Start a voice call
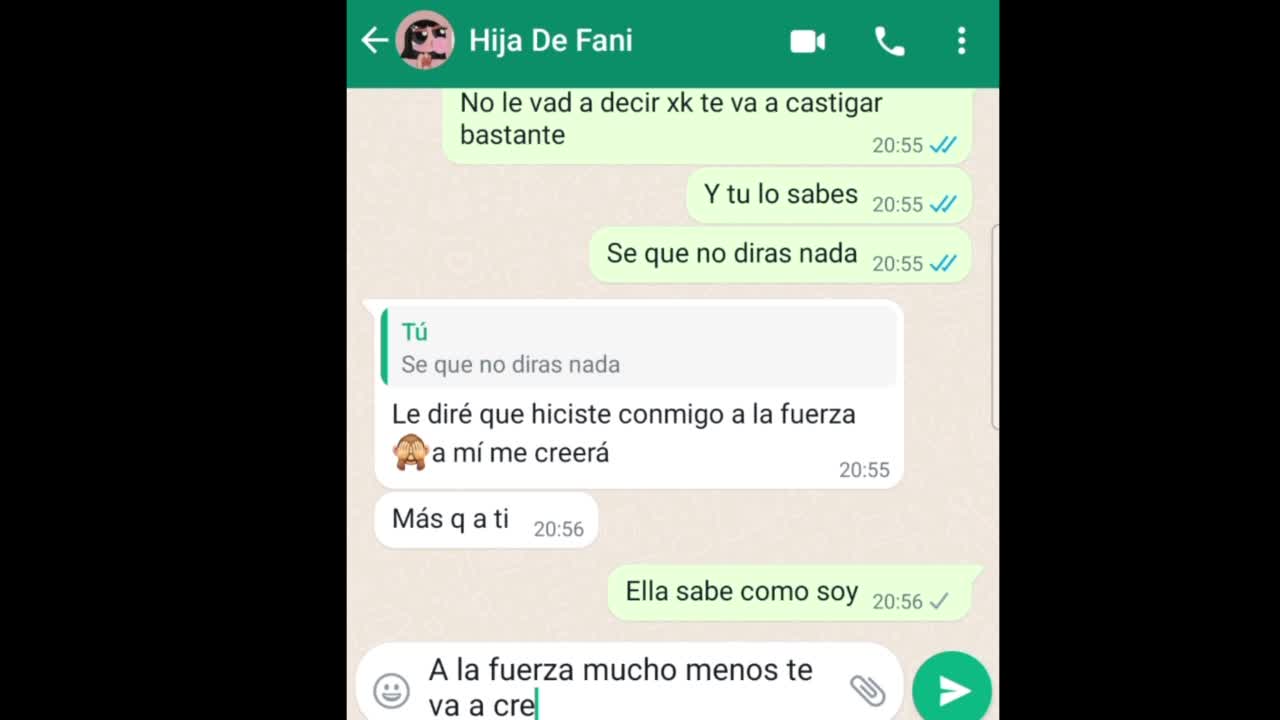 [889, 41]
